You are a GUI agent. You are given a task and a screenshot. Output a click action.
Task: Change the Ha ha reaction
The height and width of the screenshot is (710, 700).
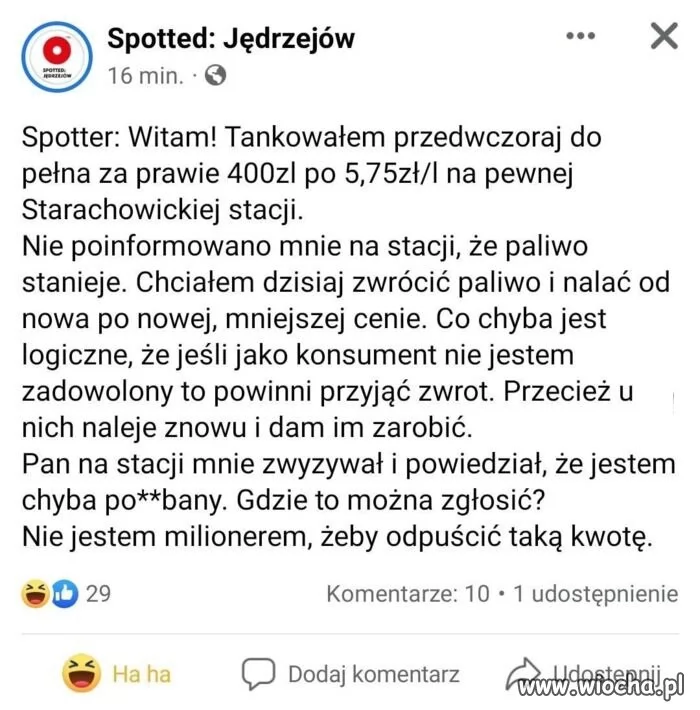coord(116,673)
